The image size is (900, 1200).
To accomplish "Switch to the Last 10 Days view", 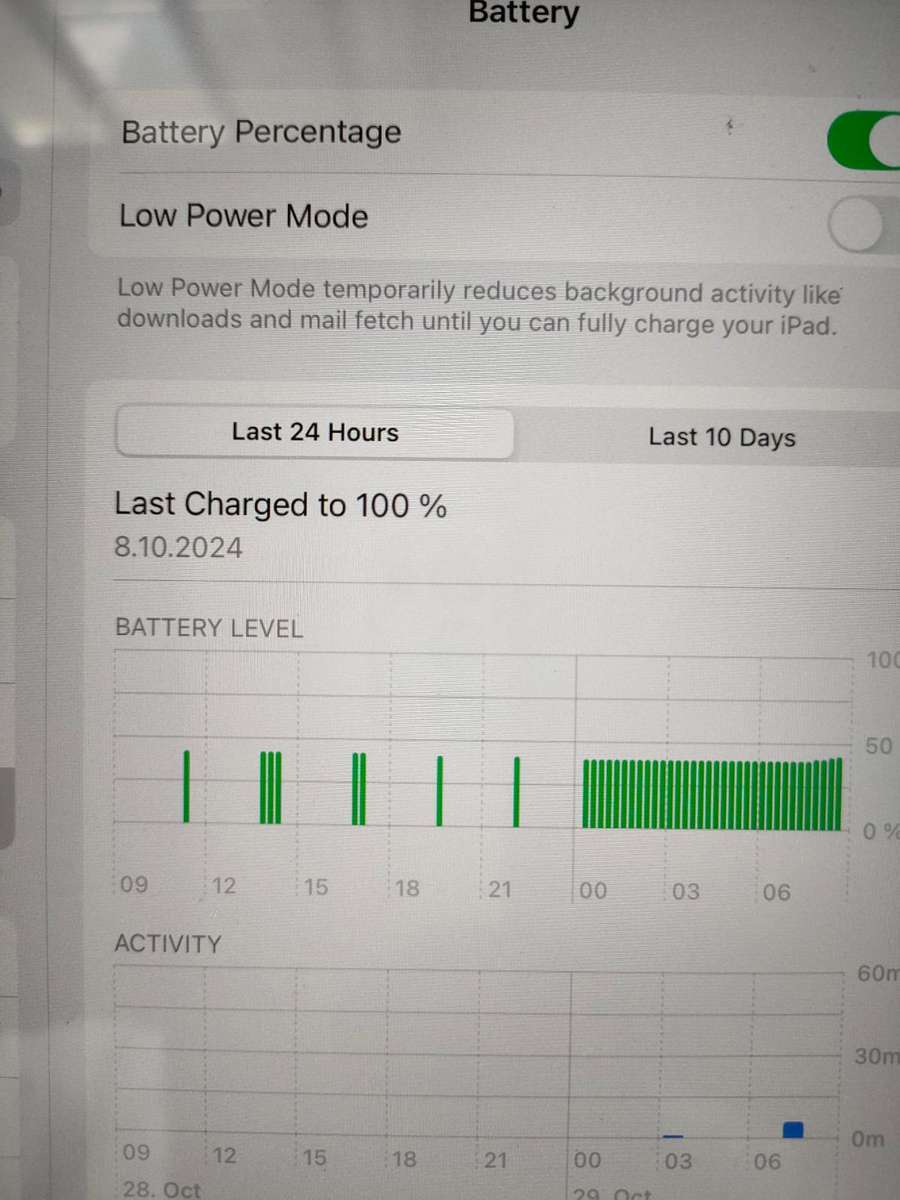I will [x=721, y=438].
